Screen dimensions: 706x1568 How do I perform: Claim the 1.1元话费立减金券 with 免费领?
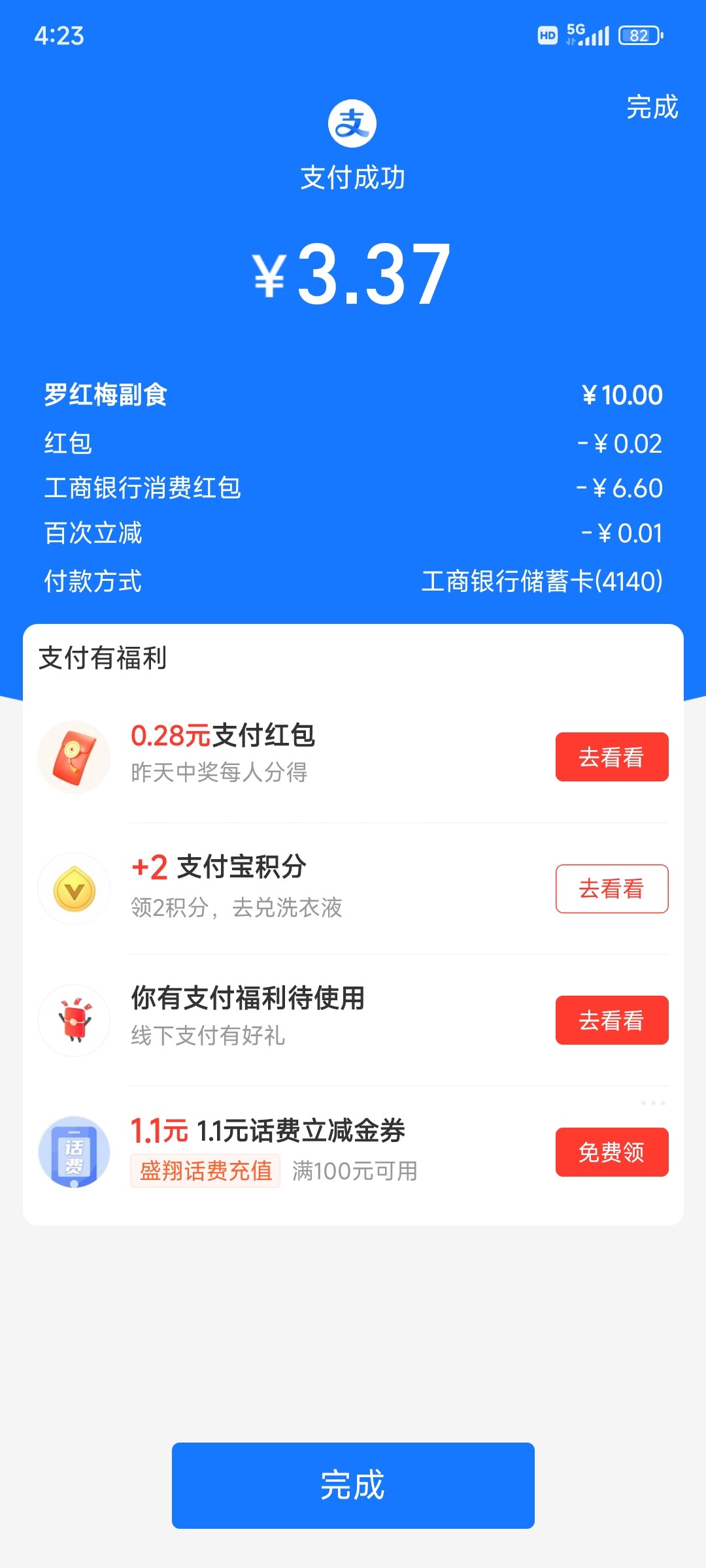[x=611, y=1152]
